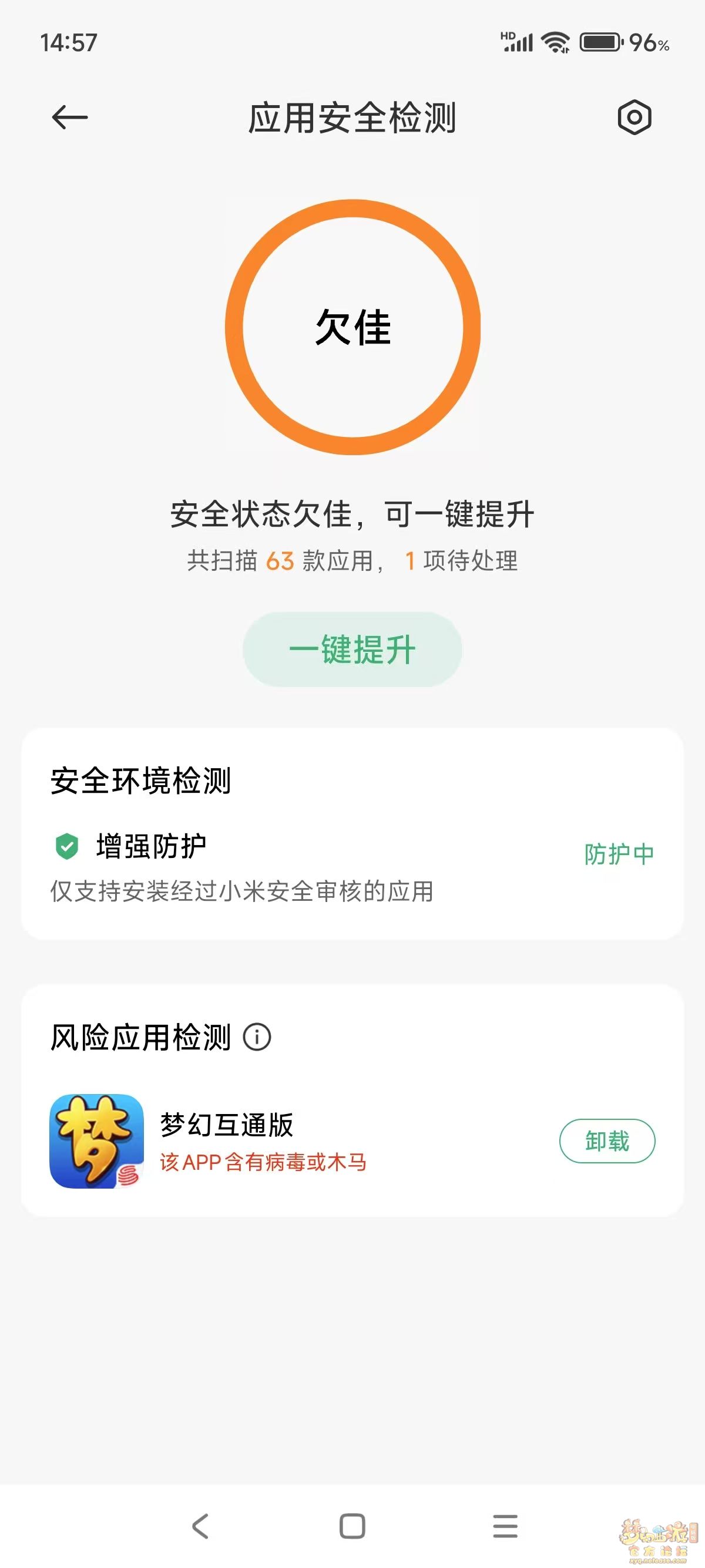Open the system recent apps menu
The height and width of the screenshot is (1568, 705).
505,1525
